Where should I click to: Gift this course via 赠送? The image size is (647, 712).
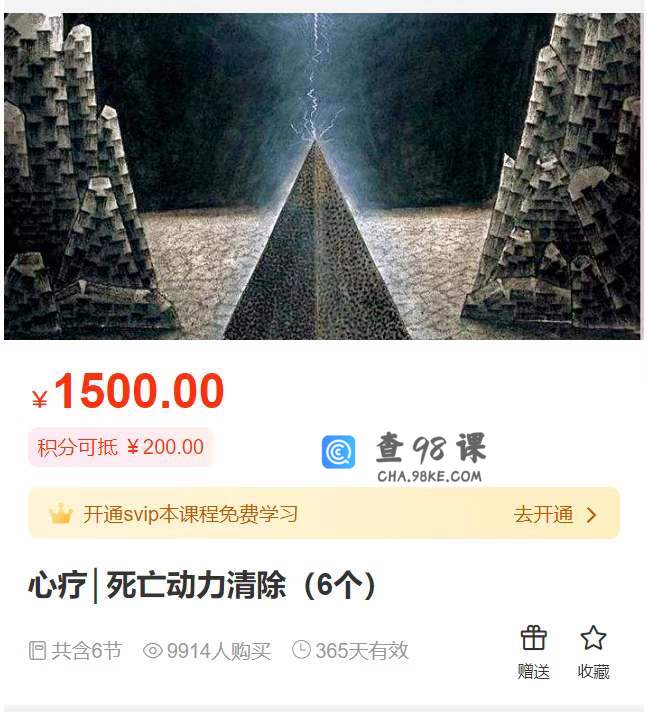(x=534, y=651)
